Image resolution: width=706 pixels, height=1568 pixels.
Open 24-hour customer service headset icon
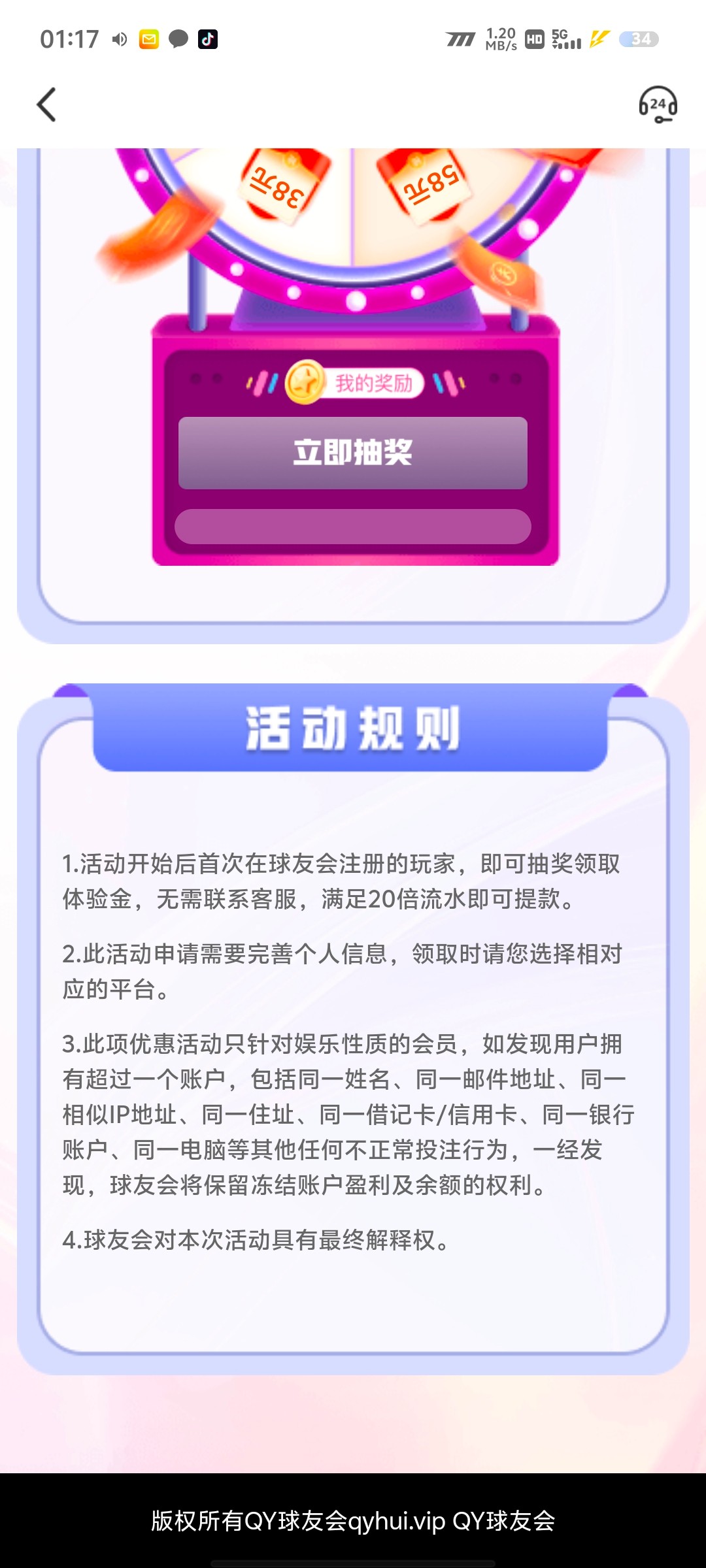tap(658, 105)
